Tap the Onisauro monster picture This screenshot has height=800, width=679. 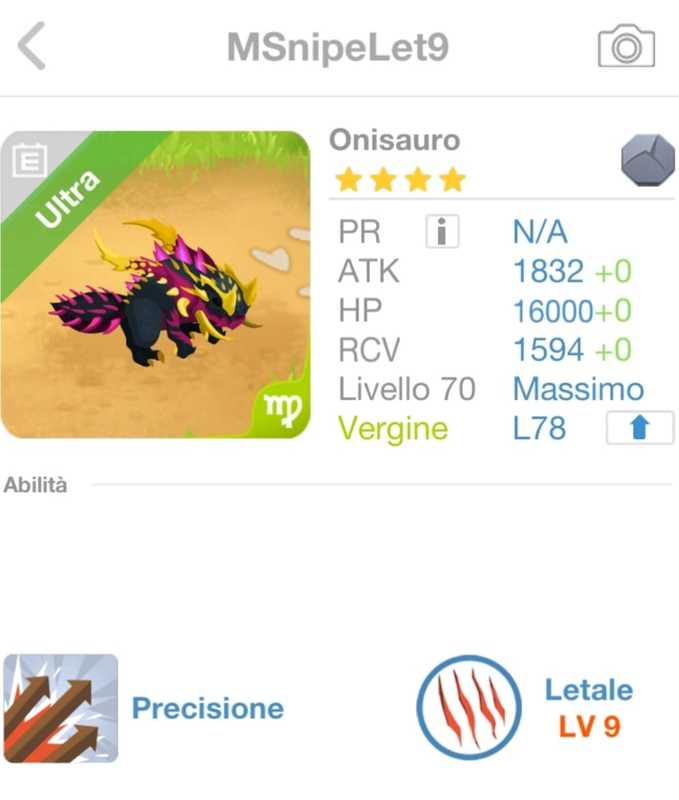(x=156, y=285)
